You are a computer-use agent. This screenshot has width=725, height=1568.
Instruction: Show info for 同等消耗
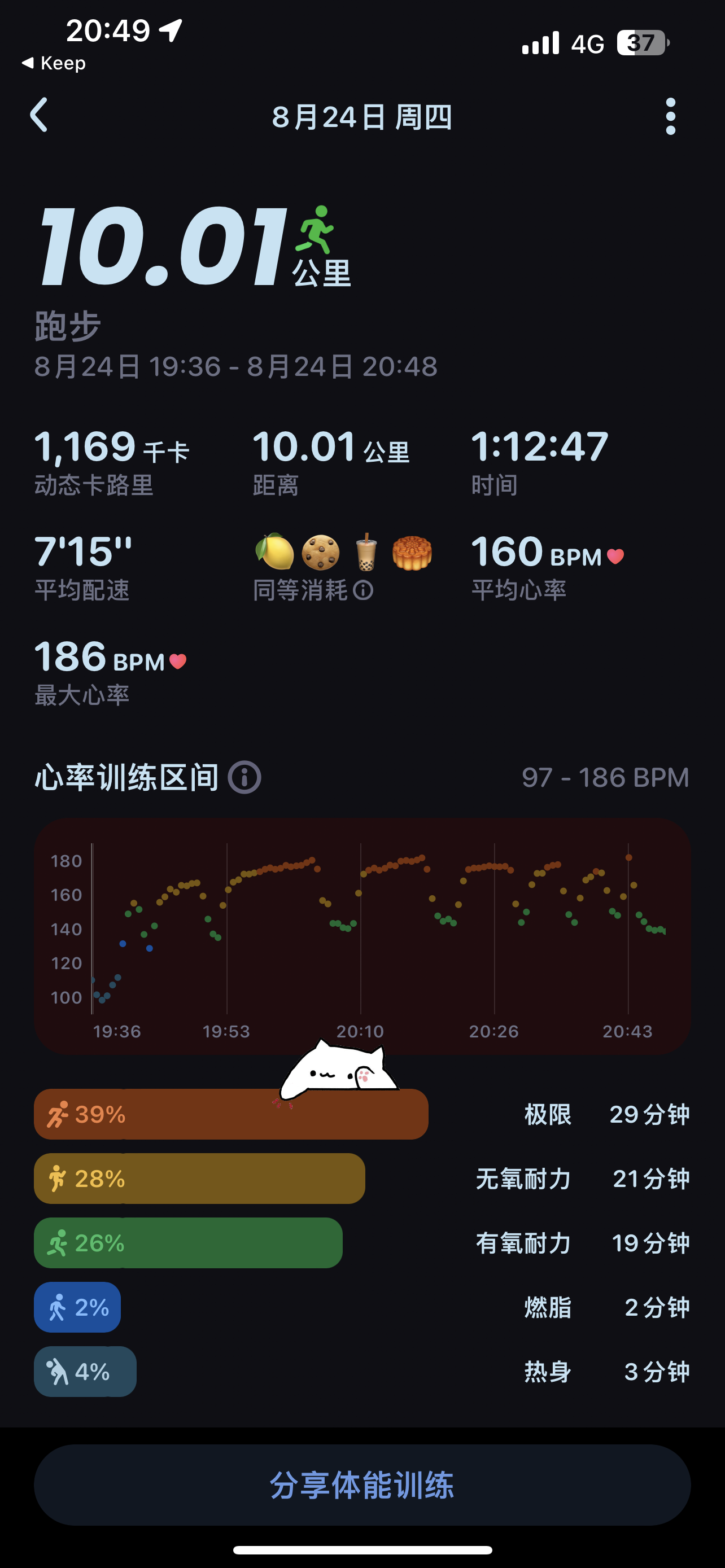[x=364, y=590]
